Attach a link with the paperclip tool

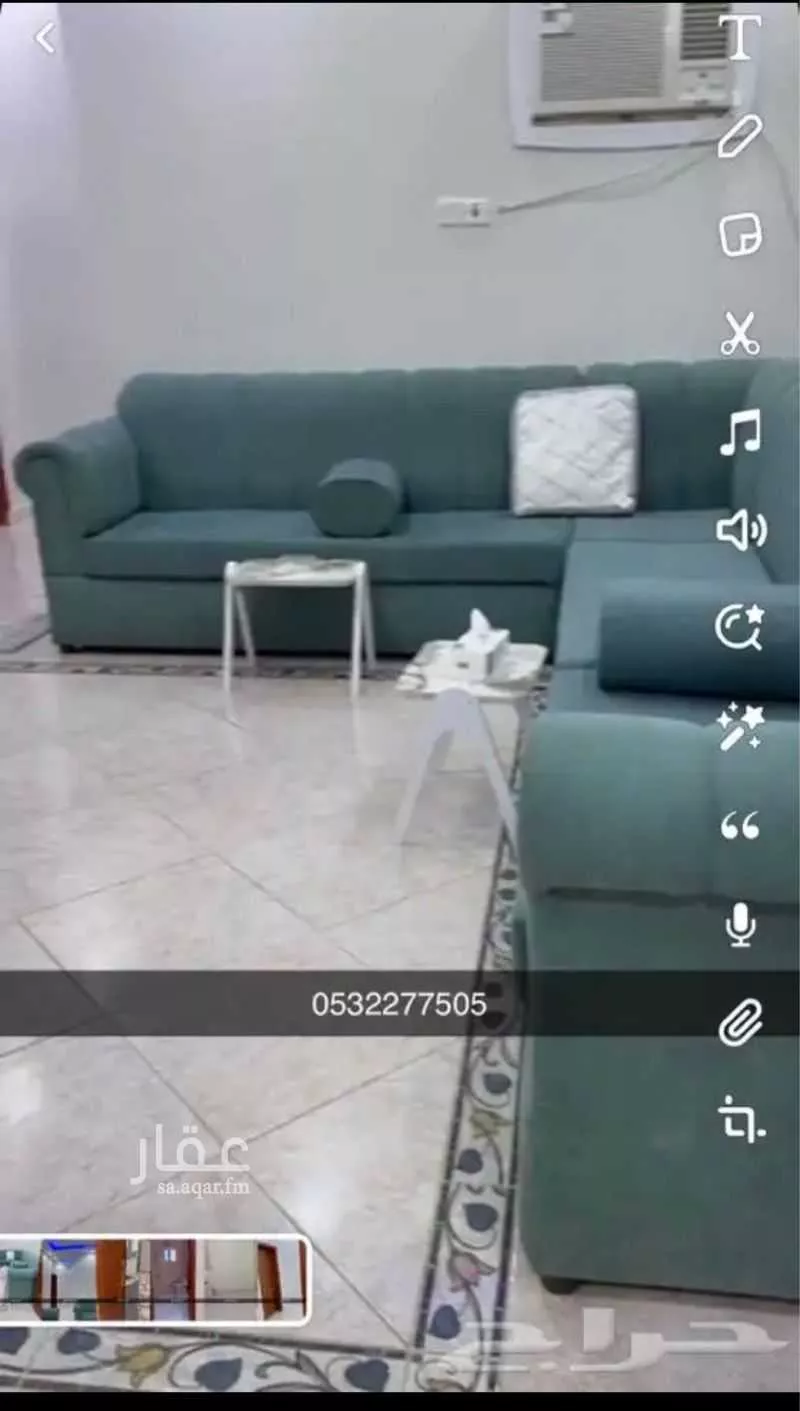point(741,1022)
